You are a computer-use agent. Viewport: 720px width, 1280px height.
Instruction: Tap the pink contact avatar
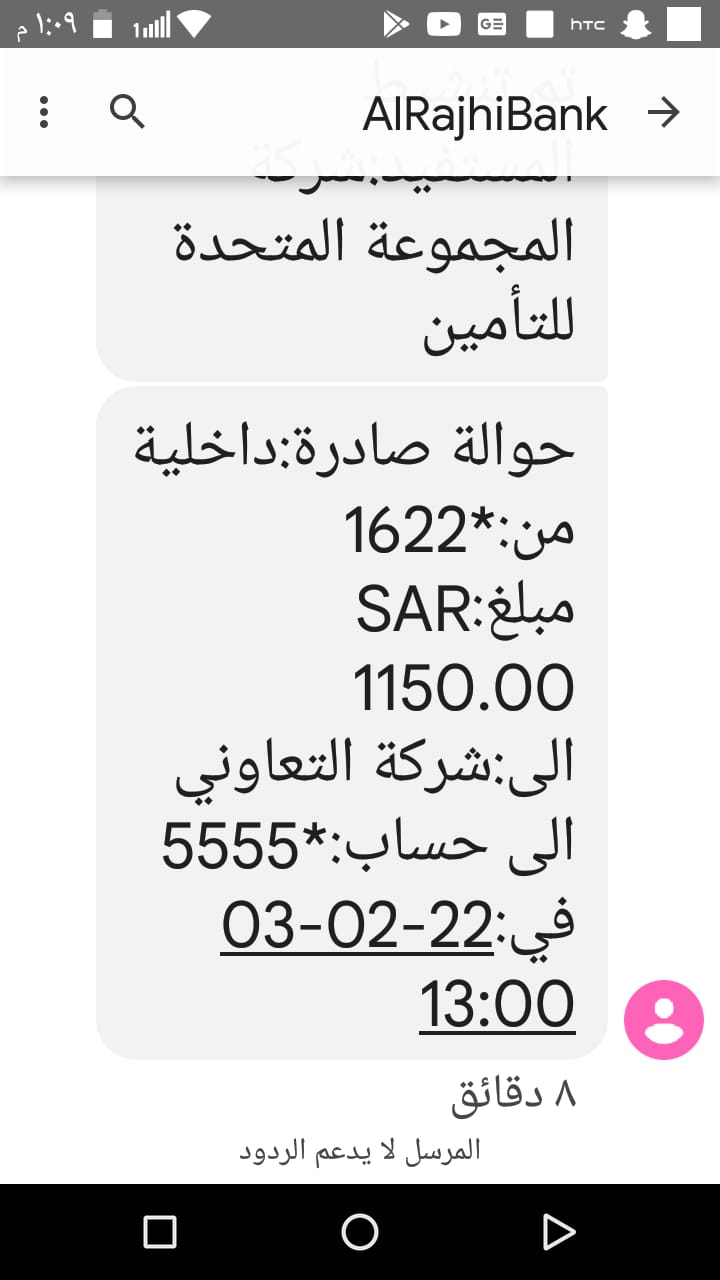click(x=664, y=1020)
